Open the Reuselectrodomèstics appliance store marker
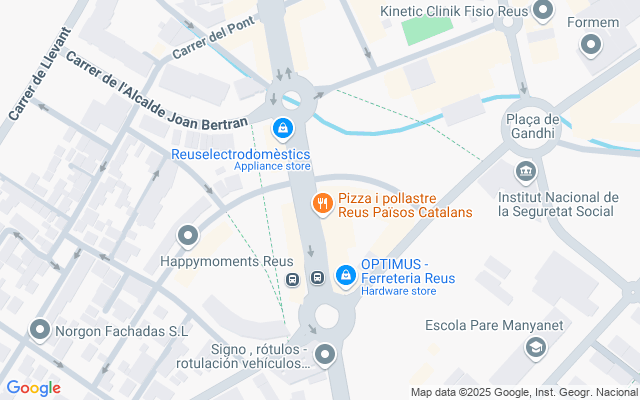The image size is (640, 400). [x=283, y=129]
